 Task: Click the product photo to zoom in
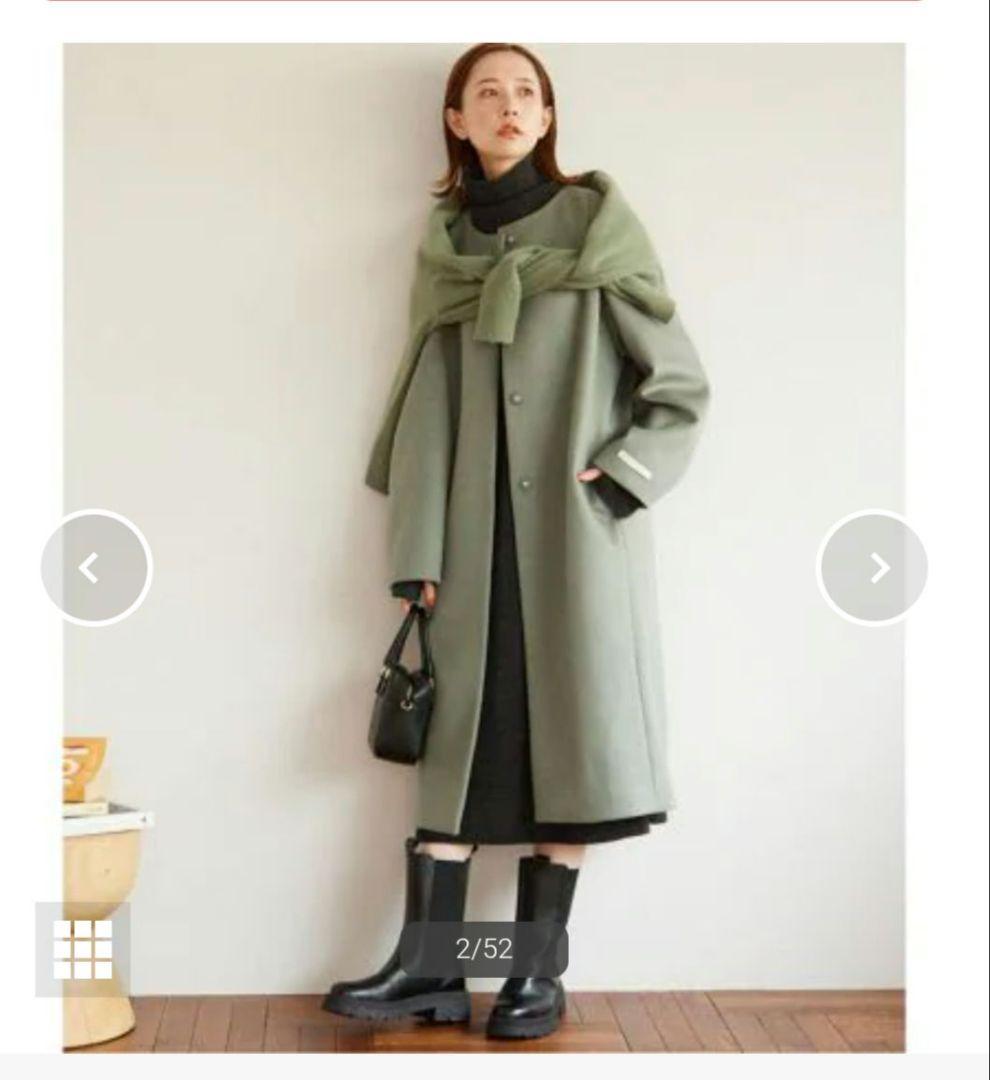point(530,450)
